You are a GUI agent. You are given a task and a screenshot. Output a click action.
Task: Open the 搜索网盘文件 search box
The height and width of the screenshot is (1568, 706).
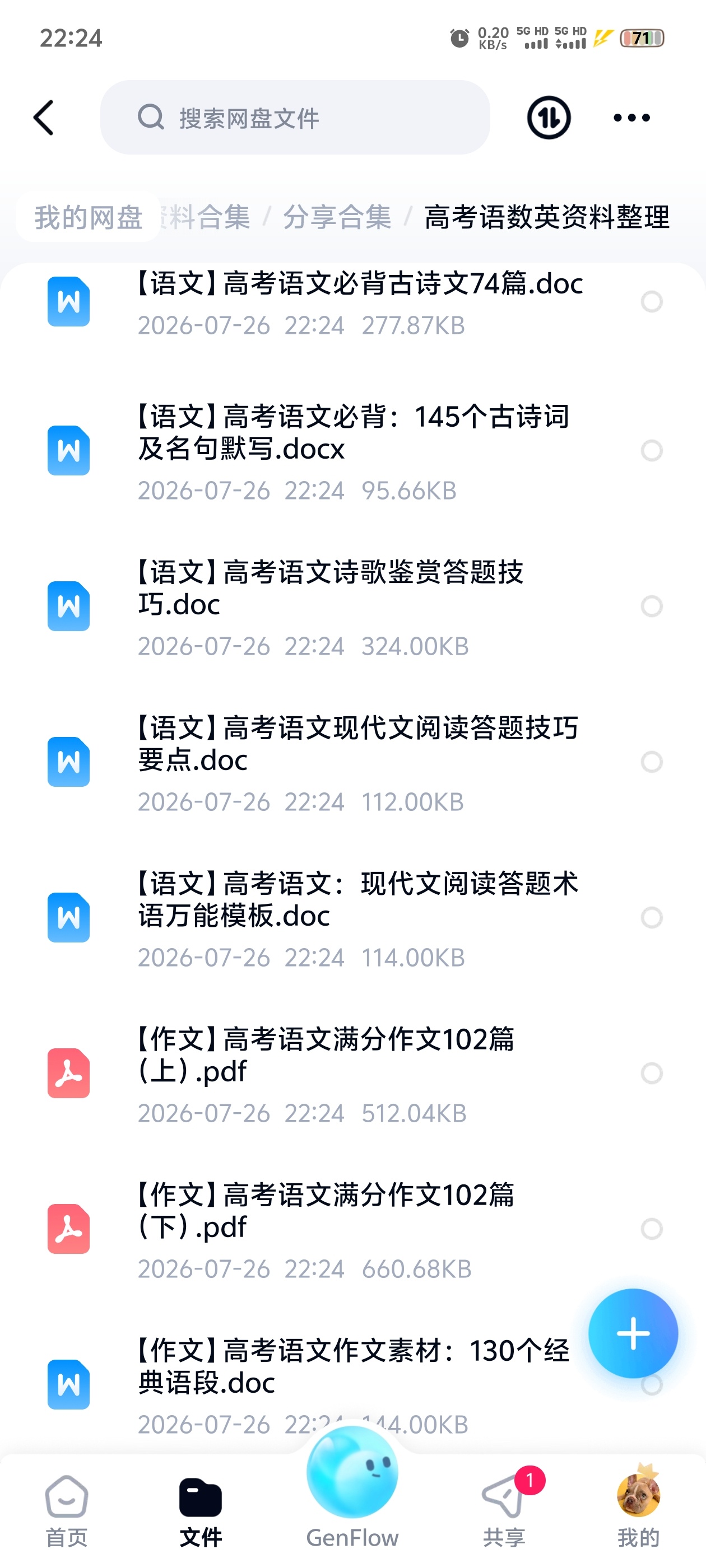click(x=295, y=118)
